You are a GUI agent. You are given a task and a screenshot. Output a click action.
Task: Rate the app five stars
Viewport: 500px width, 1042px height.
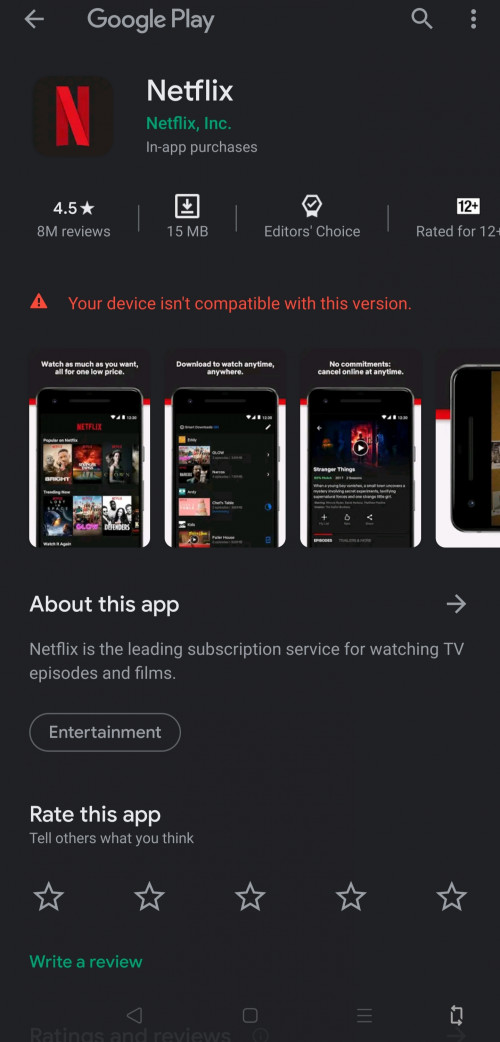[x=451, y=896]
